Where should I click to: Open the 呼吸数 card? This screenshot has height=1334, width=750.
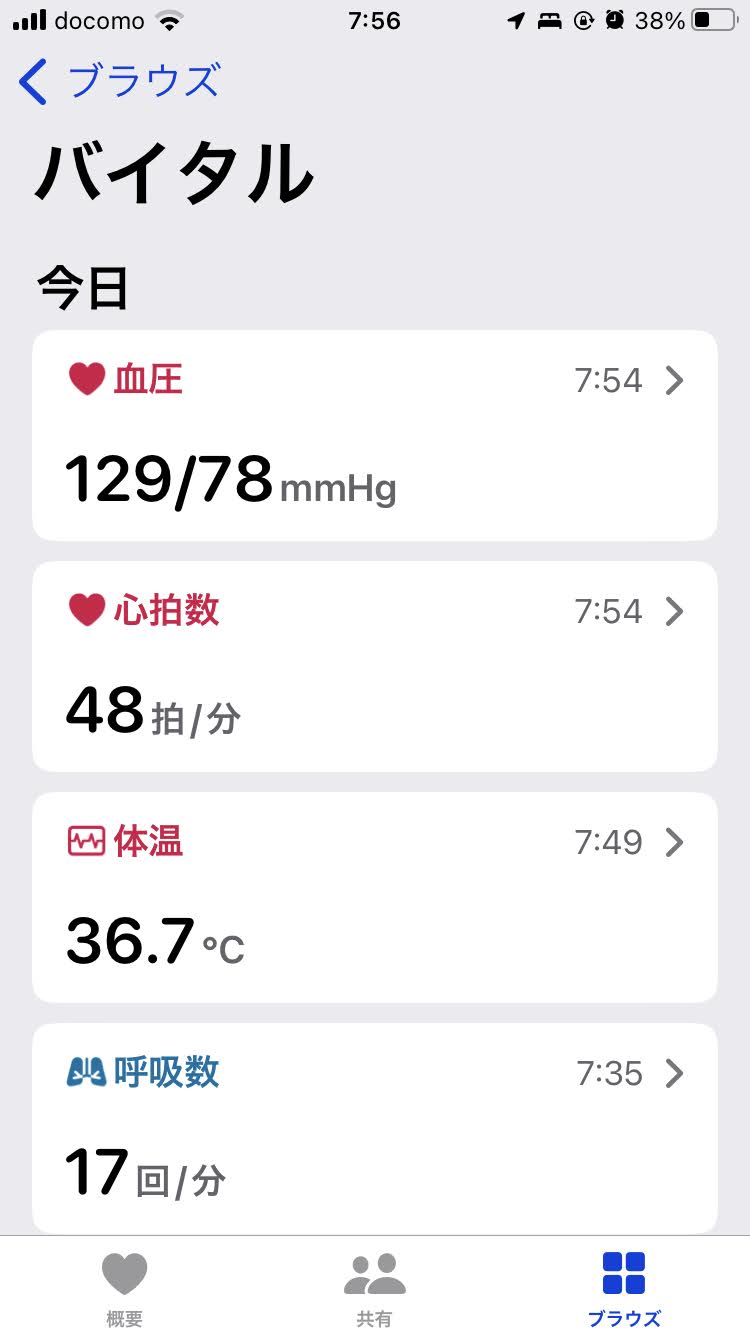pos(375,1128)
